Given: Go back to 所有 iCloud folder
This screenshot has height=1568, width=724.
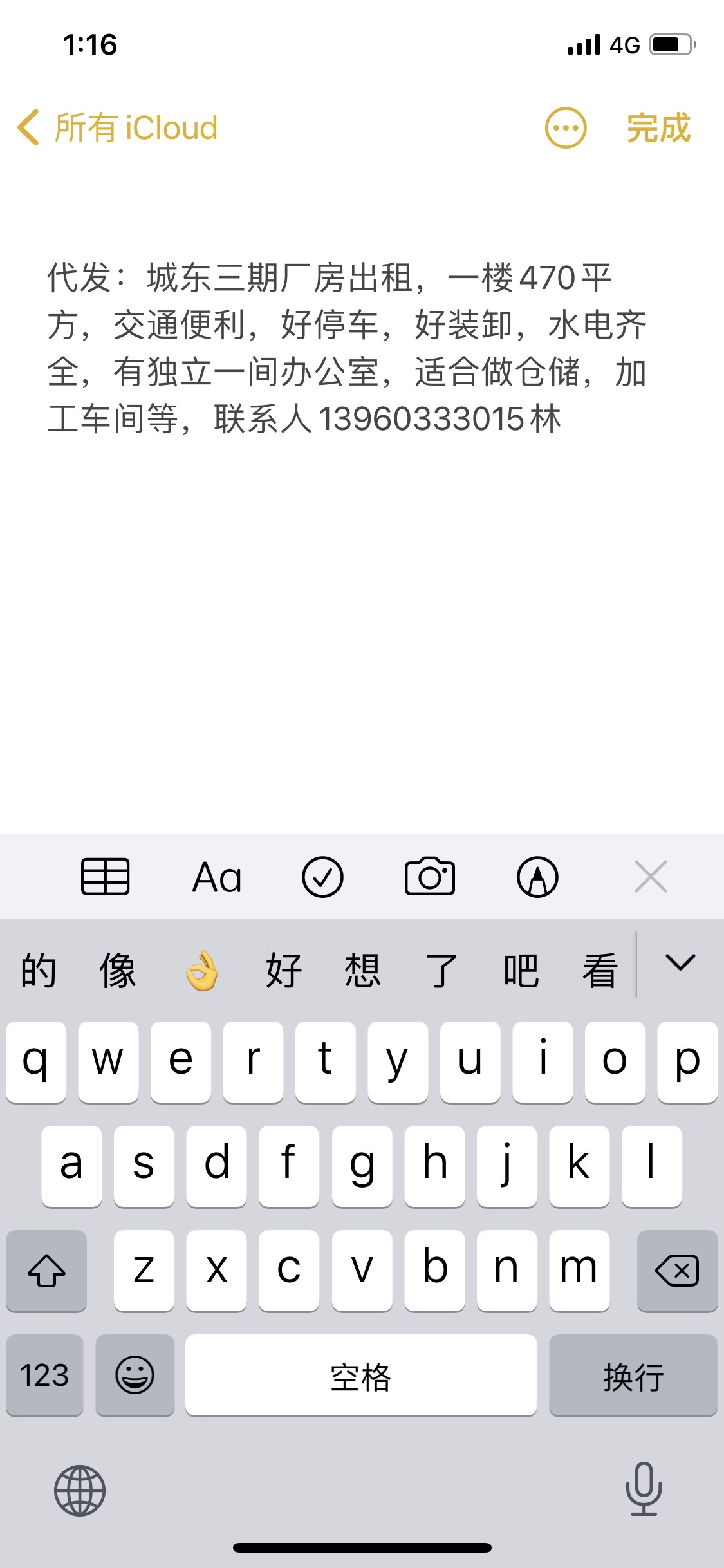Looking at the screenshot, I should tap(117, 127).
